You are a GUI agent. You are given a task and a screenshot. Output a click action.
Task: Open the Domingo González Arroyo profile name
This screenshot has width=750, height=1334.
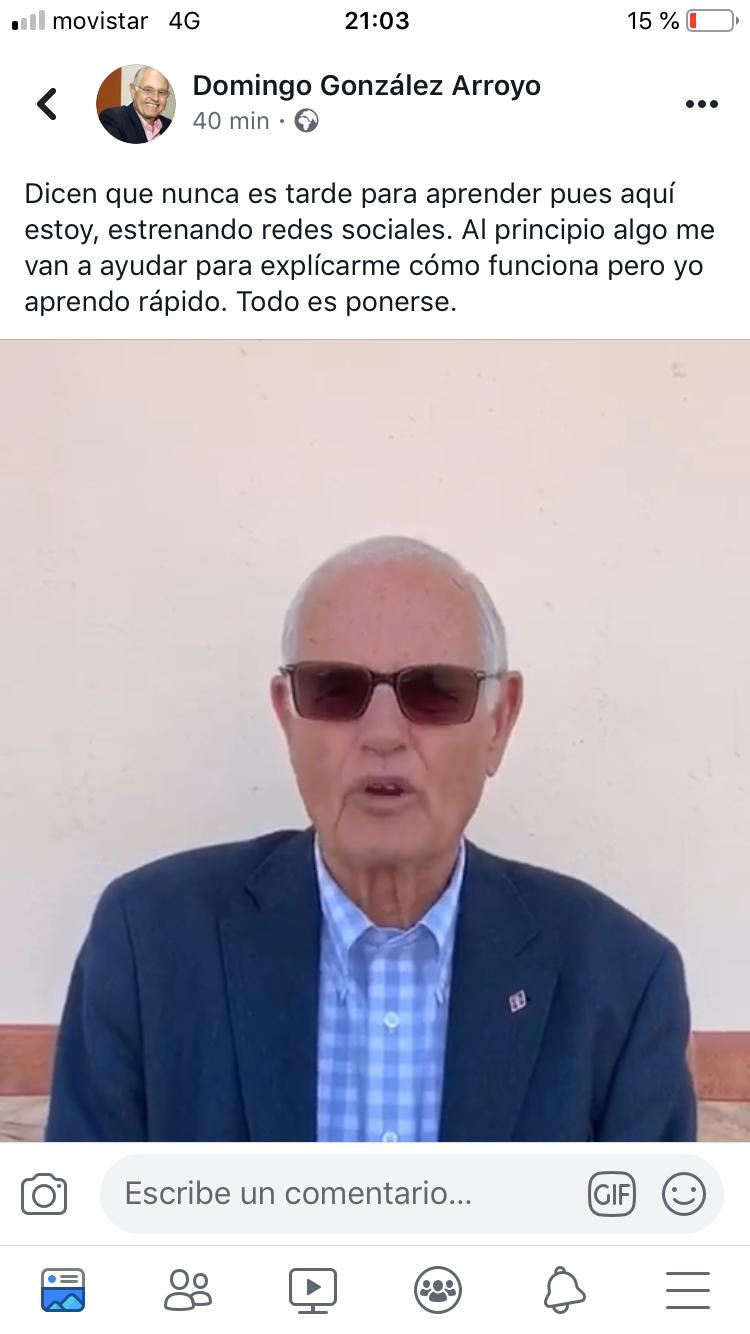tap(366, 86)
